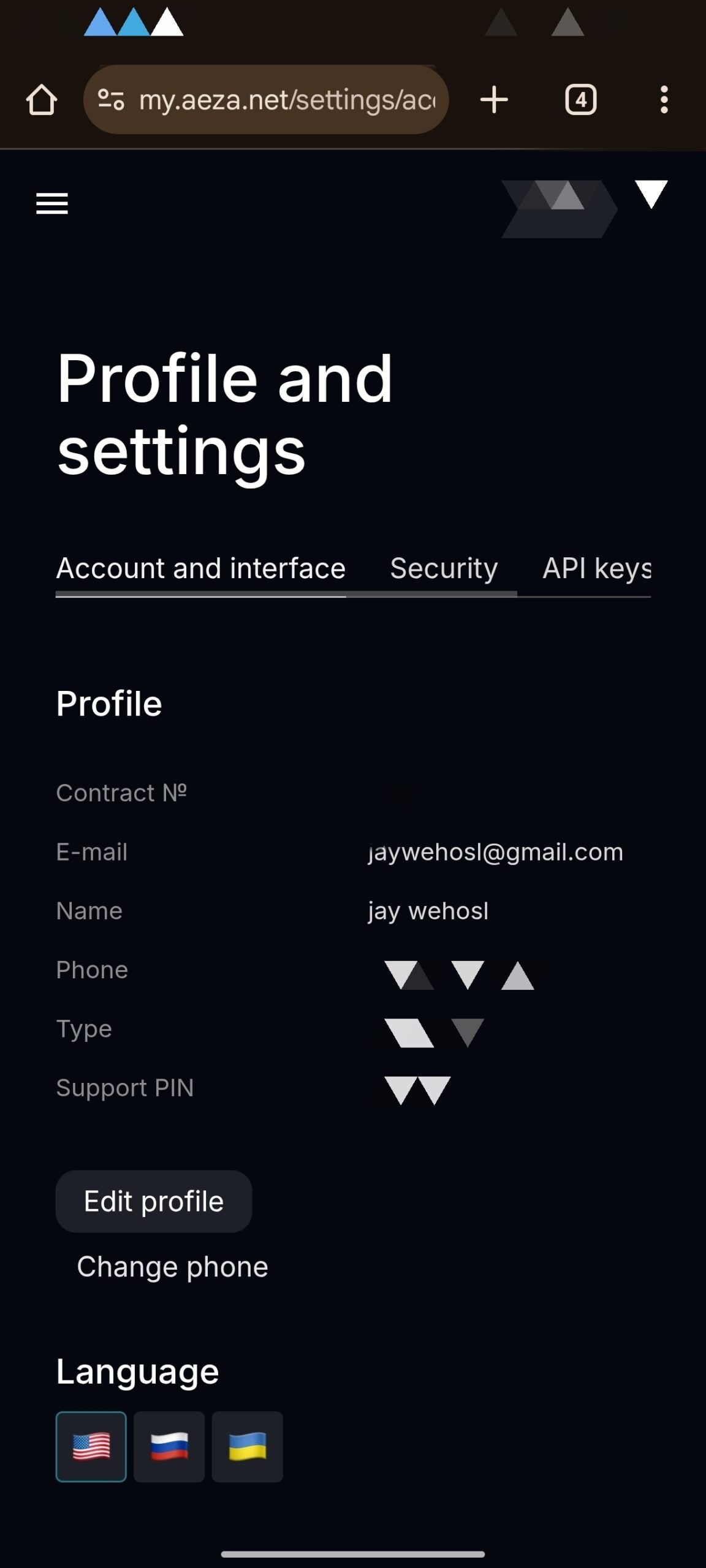706x1568 pixels.
Task: Tap the Edit profile button
Action: click(x=154, y=1201)
